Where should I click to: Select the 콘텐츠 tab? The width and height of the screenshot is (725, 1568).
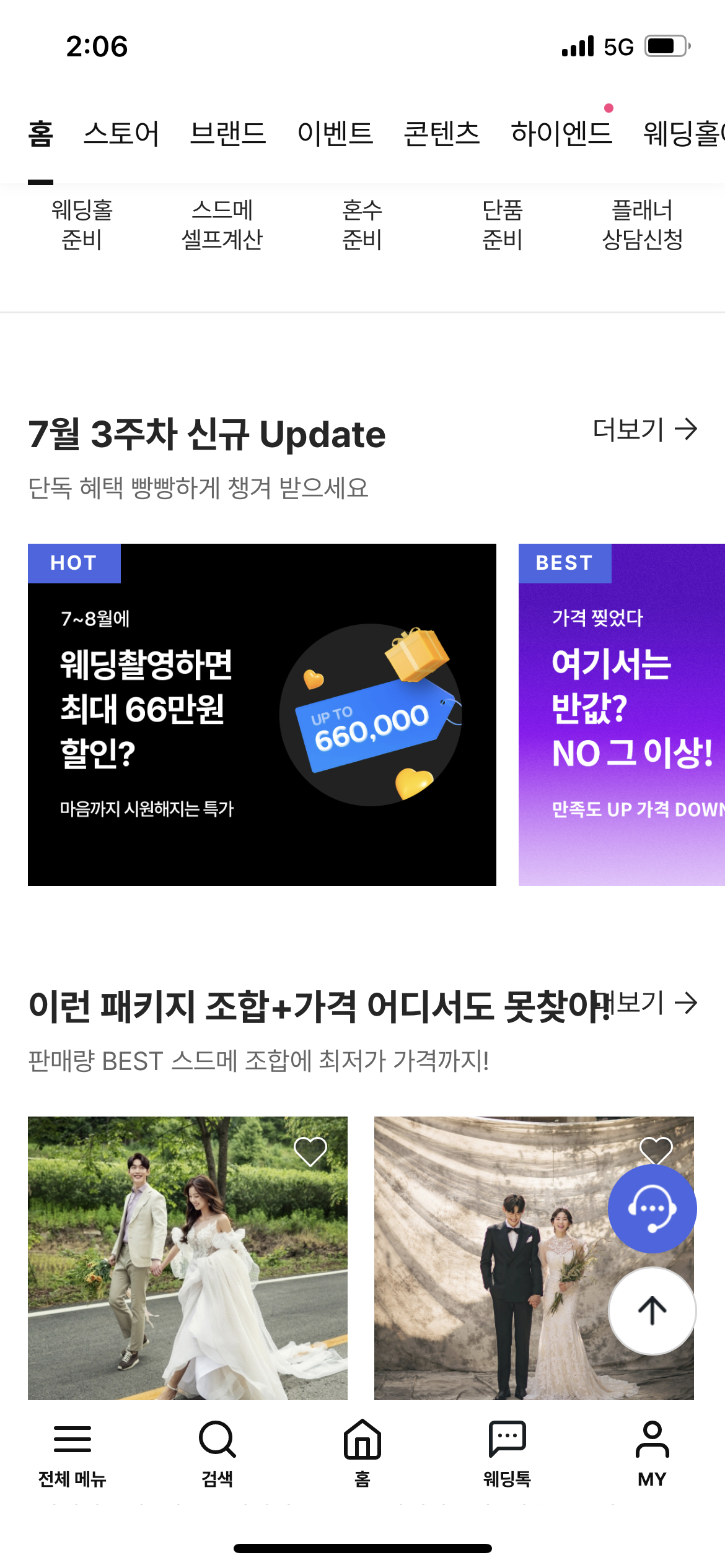click(x=442, y=134)
